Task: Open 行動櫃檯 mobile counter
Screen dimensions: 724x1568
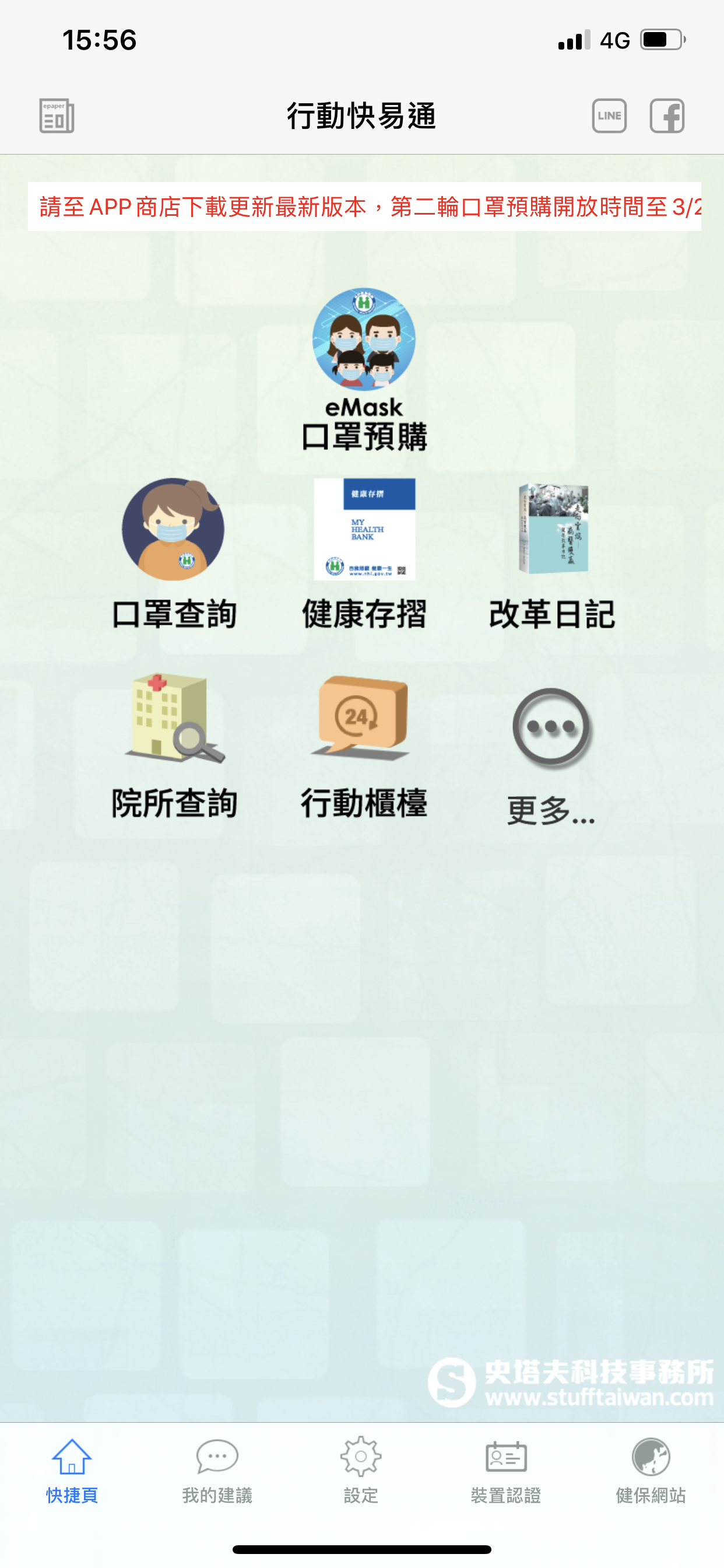Action: coord(364,745)
